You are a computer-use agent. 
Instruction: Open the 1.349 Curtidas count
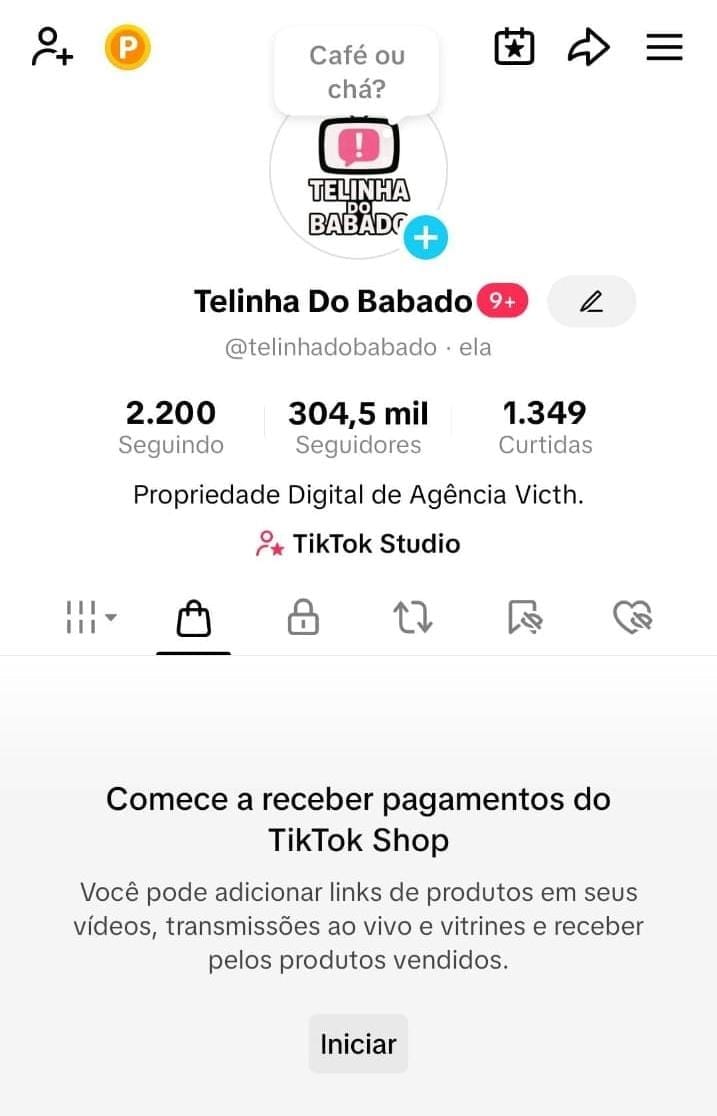coord(545,427)
